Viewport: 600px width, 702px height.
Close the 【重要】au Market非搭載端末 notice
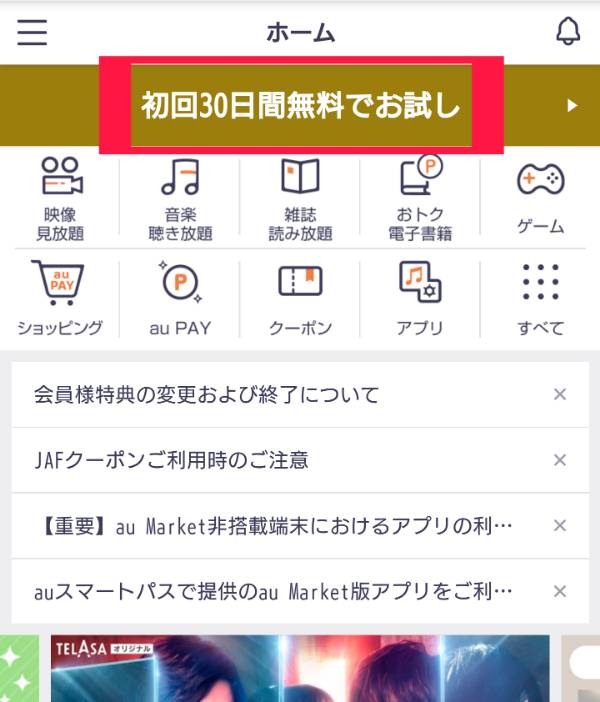point(560,525)
